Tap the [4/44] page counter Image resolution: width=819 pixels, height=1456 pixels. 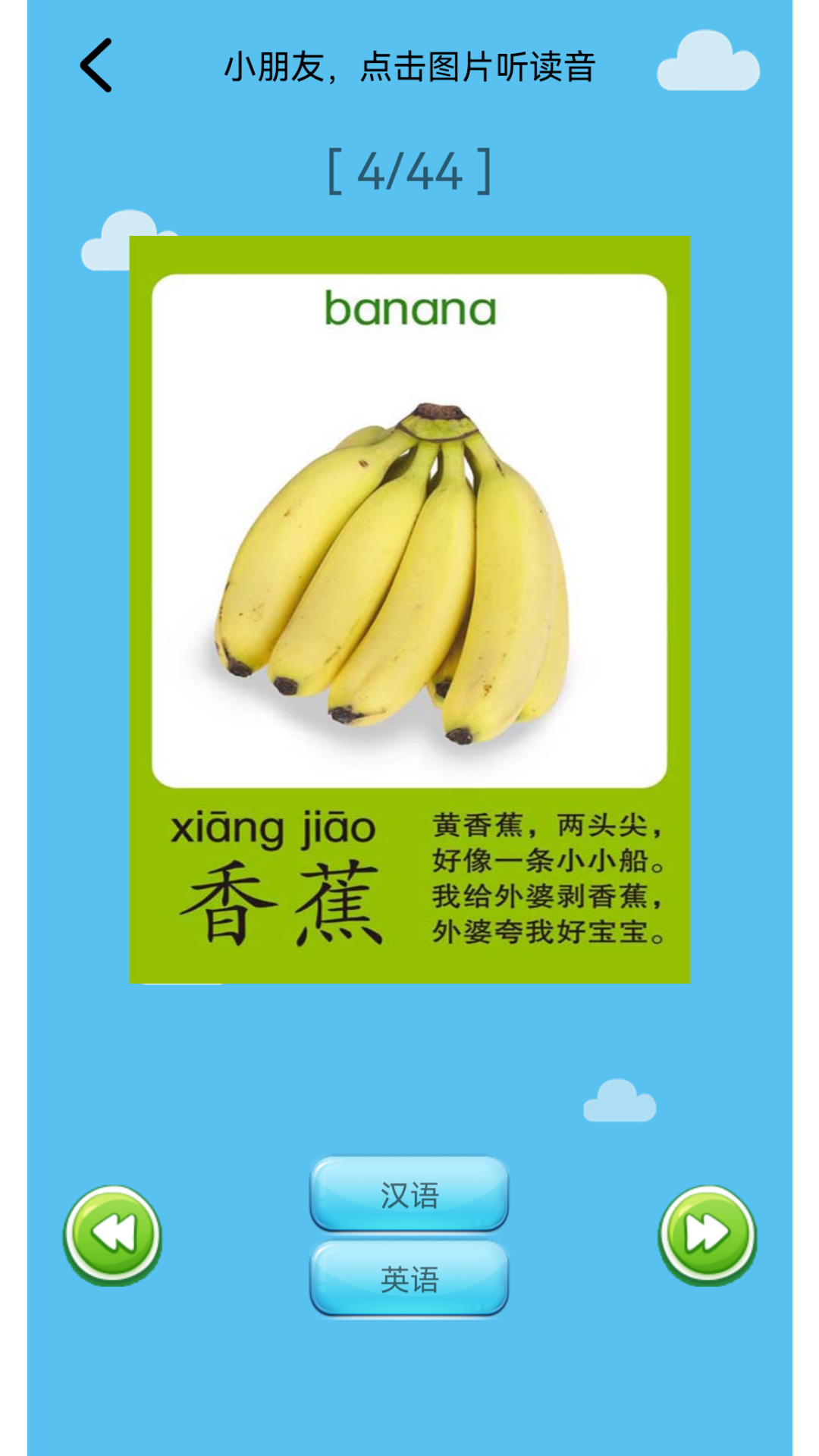(409, 172)
